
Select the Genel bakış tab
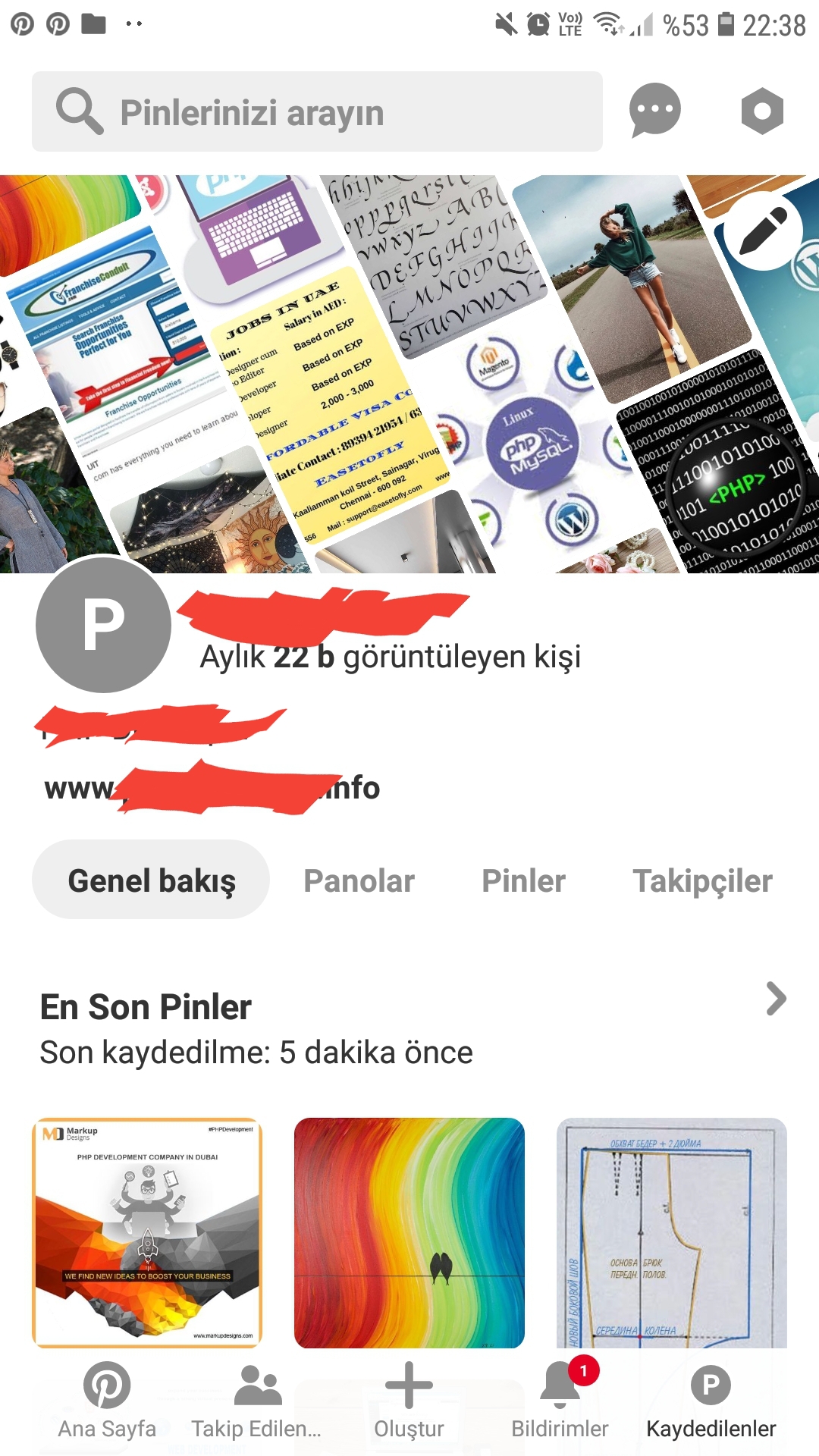coord(151,880)
